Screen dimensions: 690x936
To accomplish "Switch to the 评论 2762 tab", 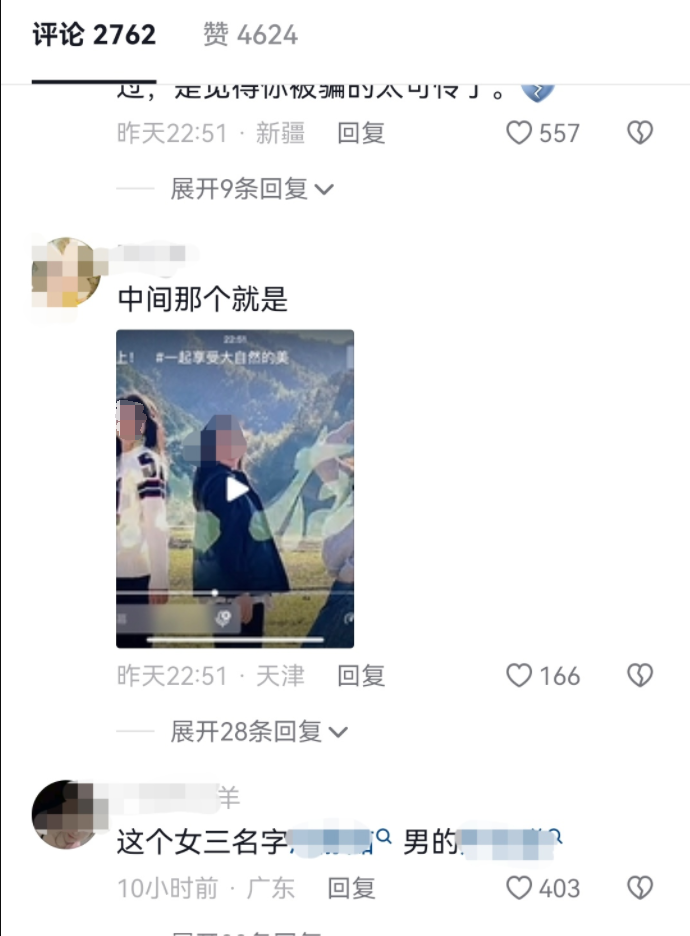I will coord(94,36).
